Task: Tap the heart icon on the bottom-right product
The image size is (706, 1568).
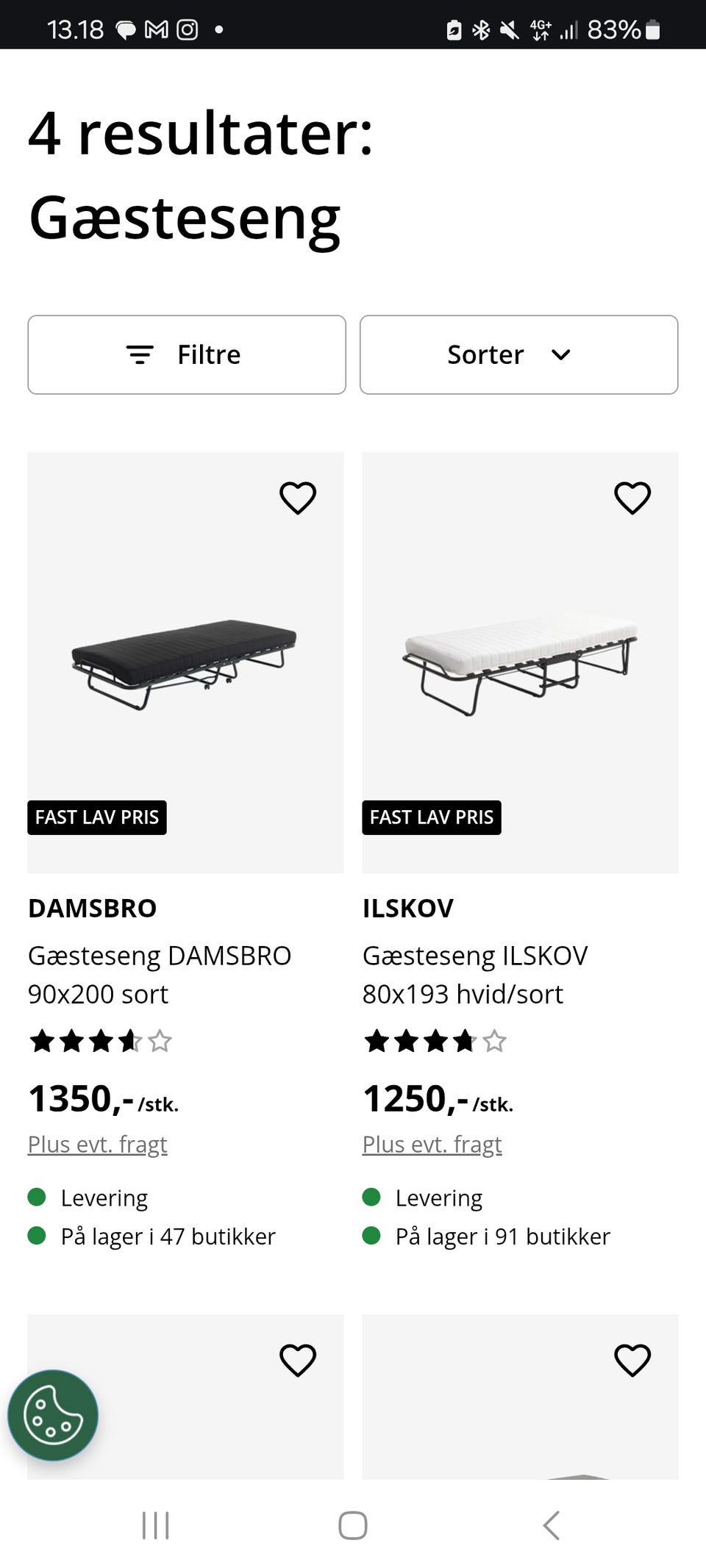Action: coord(631,1359)
